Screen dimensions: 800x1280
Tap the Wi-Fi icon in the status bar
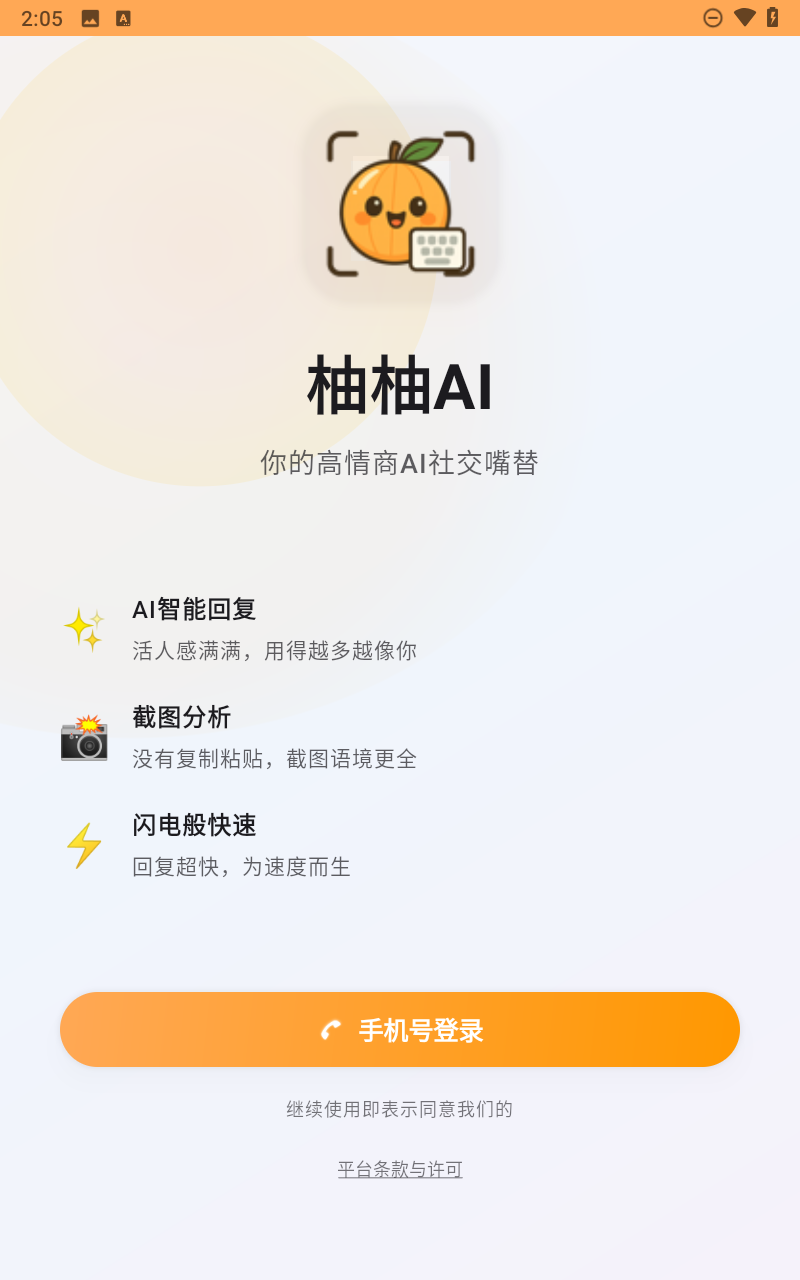(745, 17)
